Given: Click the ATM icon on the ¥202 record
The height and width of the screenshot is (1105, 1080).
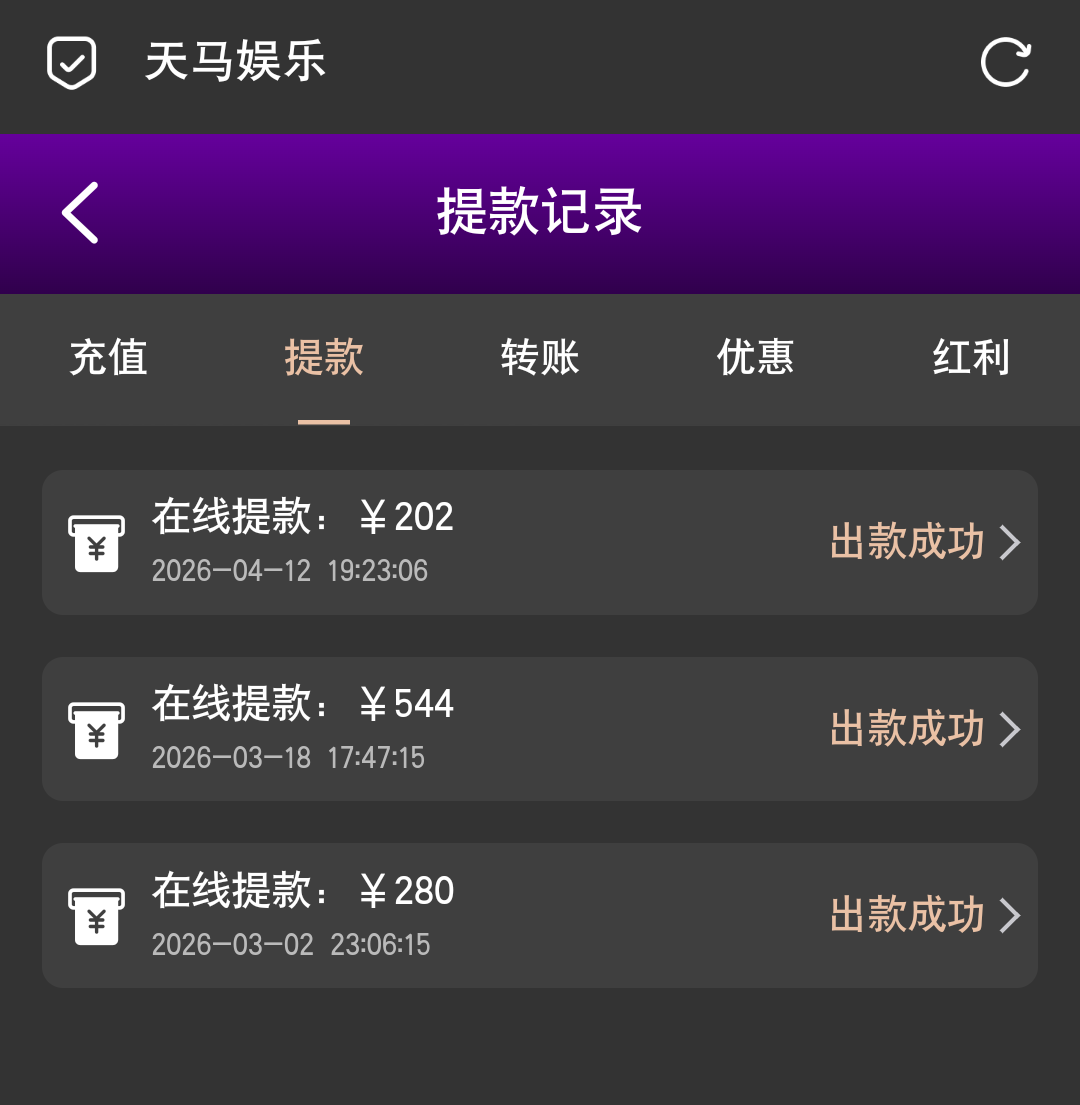Looking at the screenshot, I should click(95, 542).
